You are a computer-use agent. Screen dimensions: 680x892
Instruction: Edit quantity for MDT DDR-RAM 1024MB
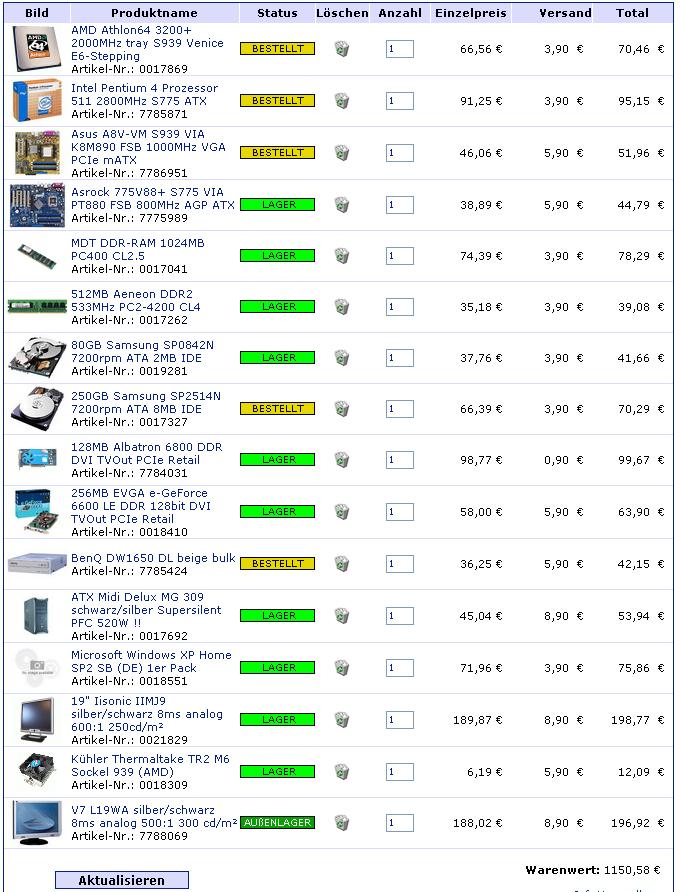coord(399,255)
